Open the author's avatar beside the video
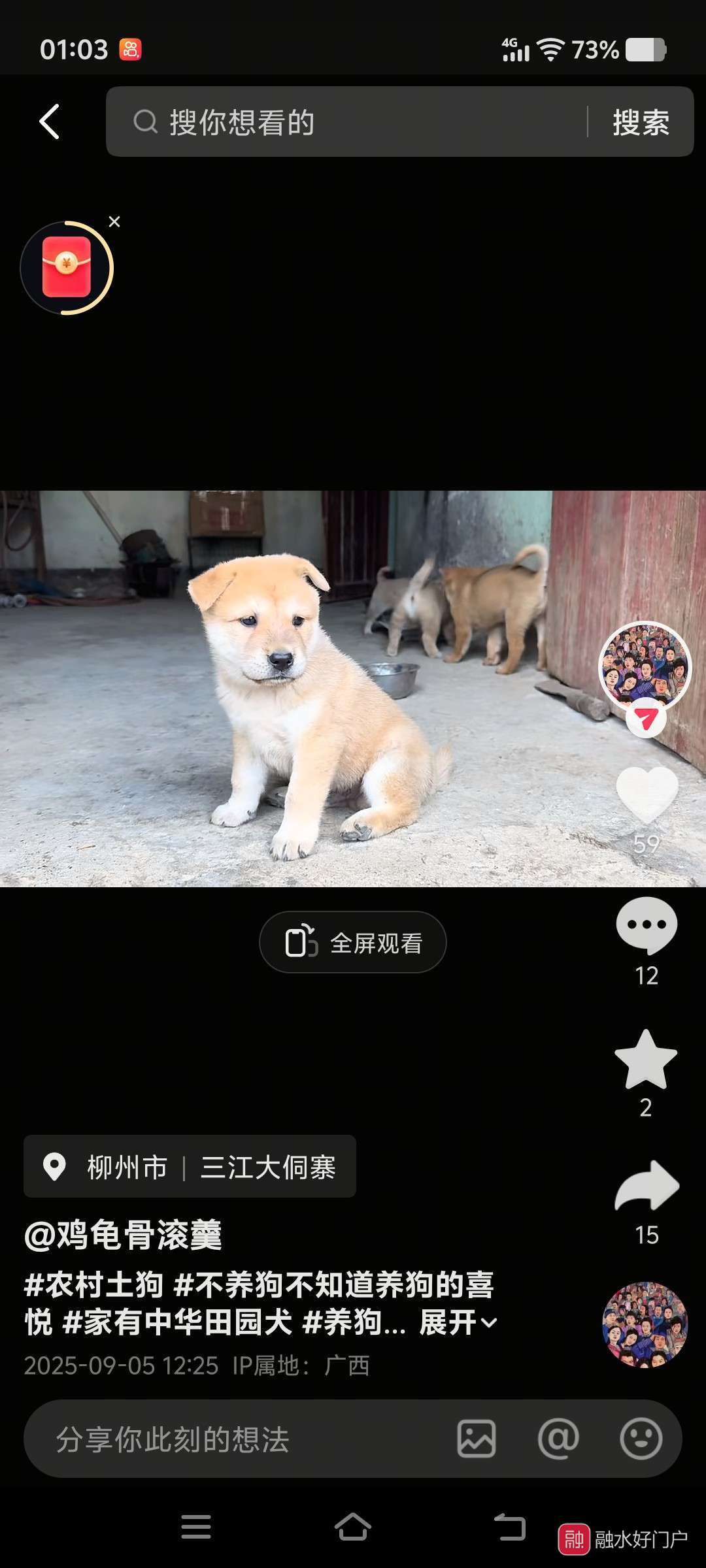The image size is (706, 1568). coord(645,665)
